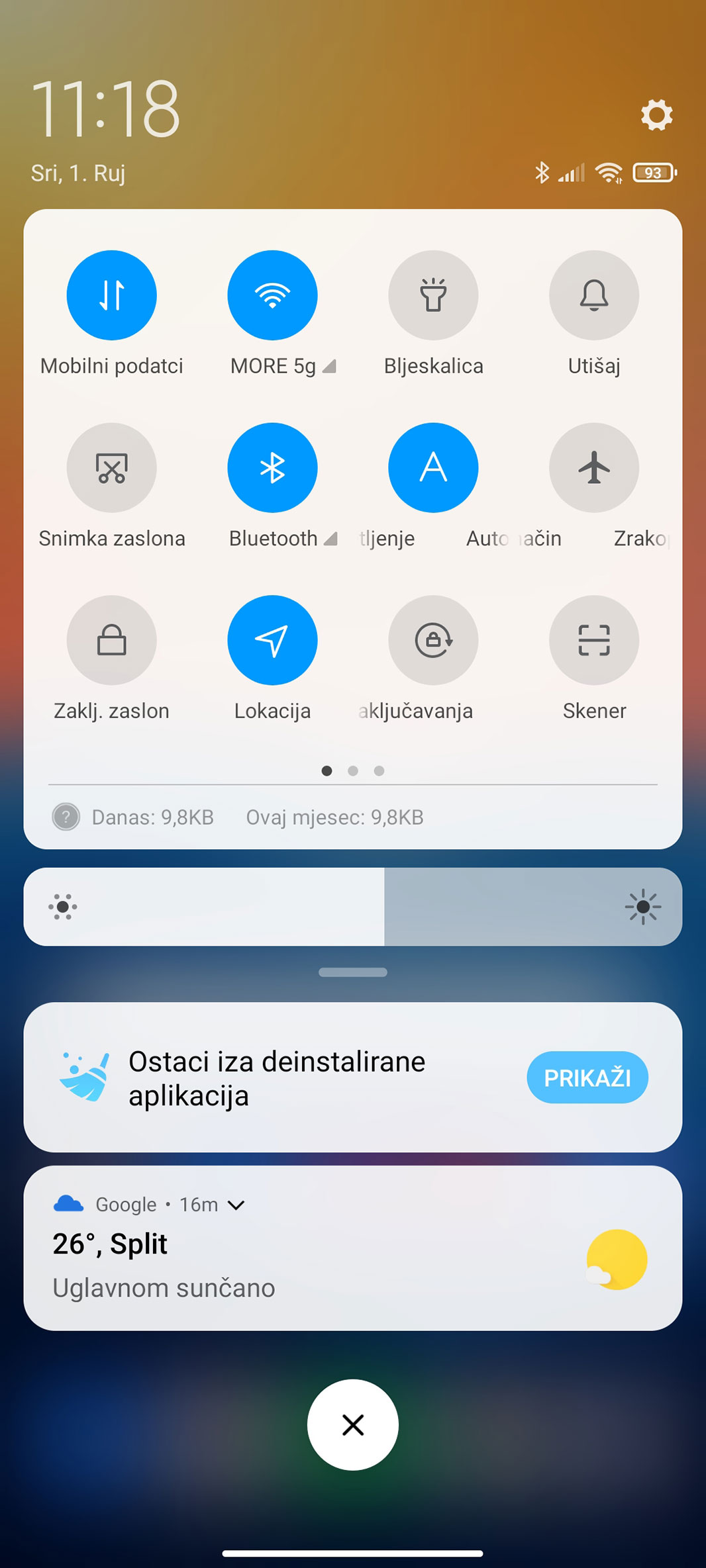Turn on the Bljeskalica flashlight
This screenshot has width=706, height=1568.
click(433, 295)
